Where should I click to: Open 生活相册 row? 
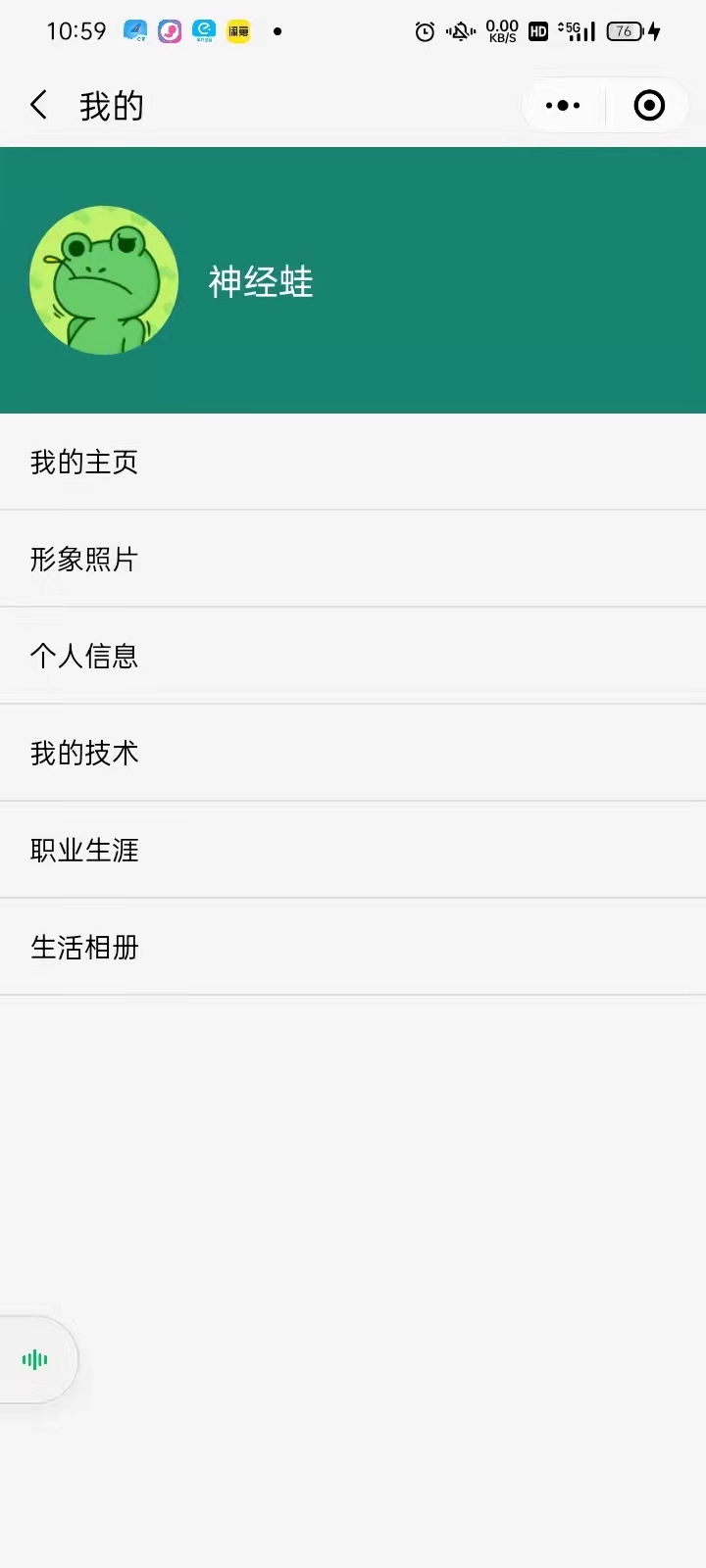coord(353,947)
